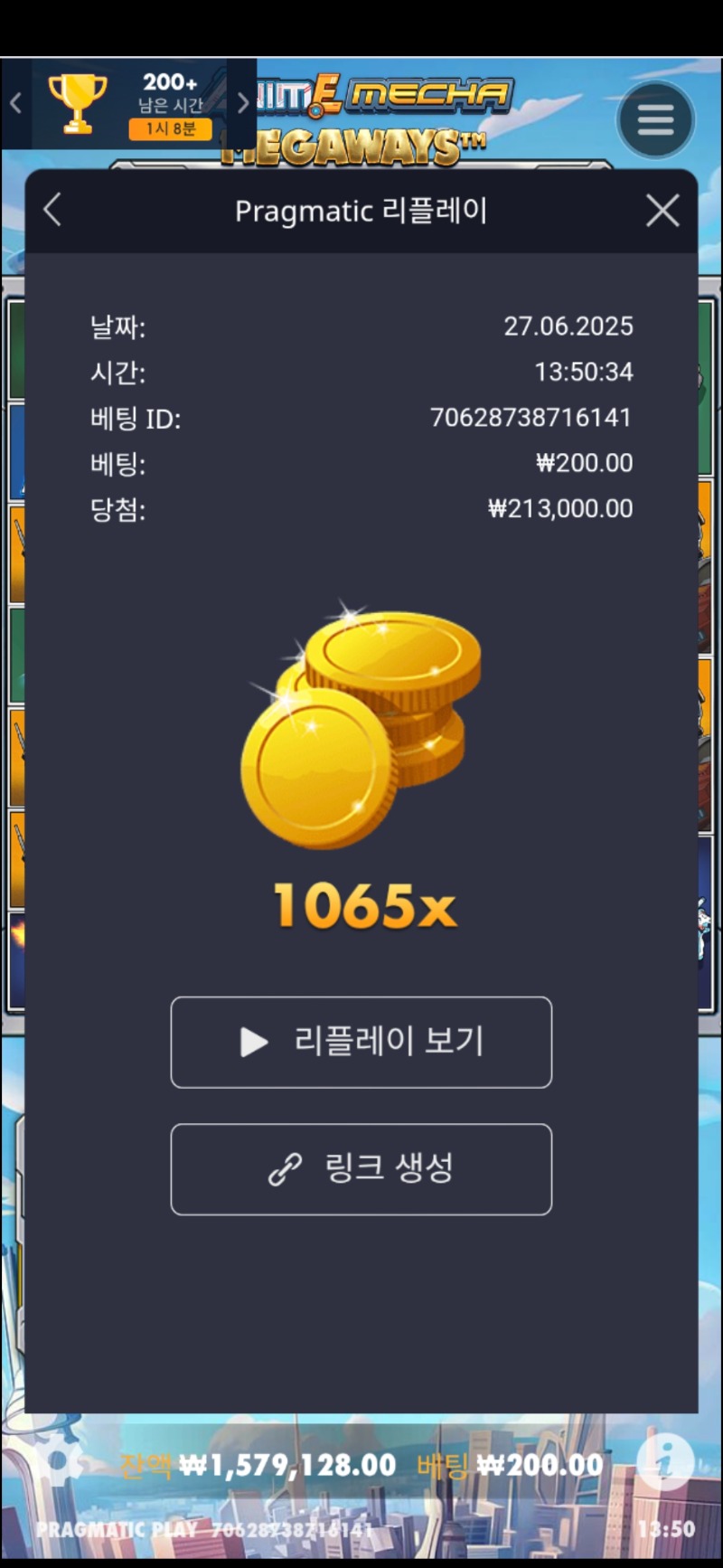Open game settings gear
The height and width of the screenshot is (1568, 723).
point(60,1460)
